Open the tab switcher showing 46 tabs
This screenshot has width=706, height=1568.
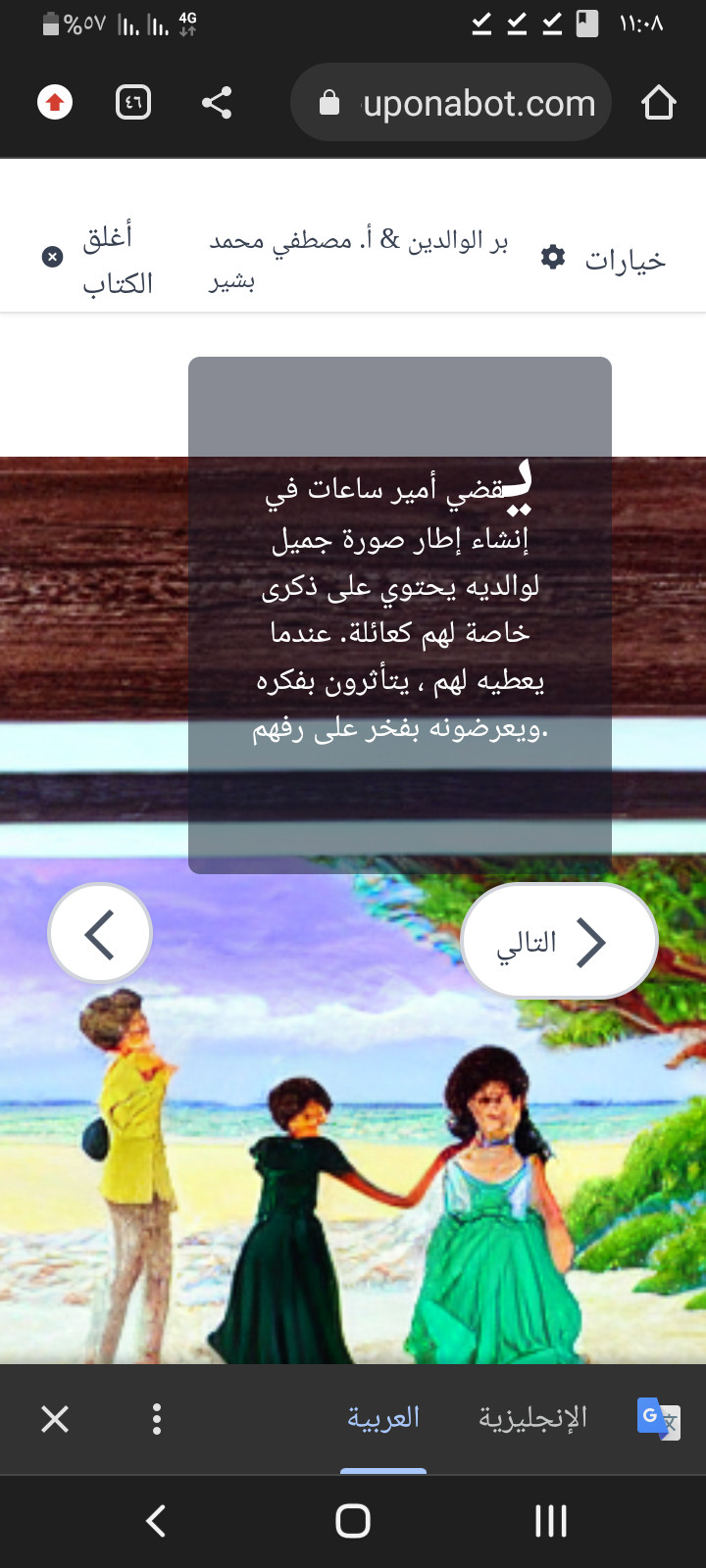pyautogui.click(x=133, y=102)
